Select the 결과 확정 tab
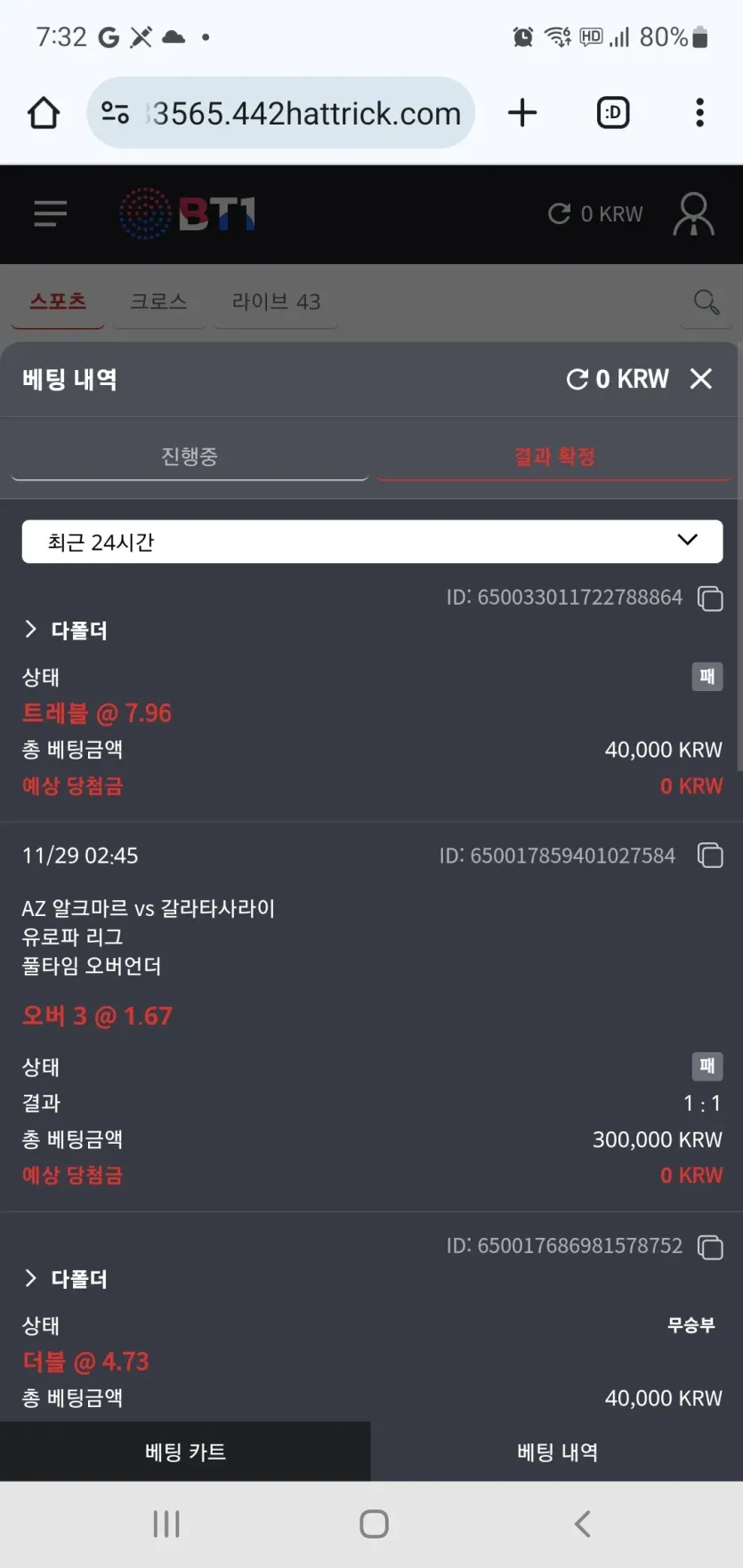Screen dimensions: 743x1568 [554, 456]
